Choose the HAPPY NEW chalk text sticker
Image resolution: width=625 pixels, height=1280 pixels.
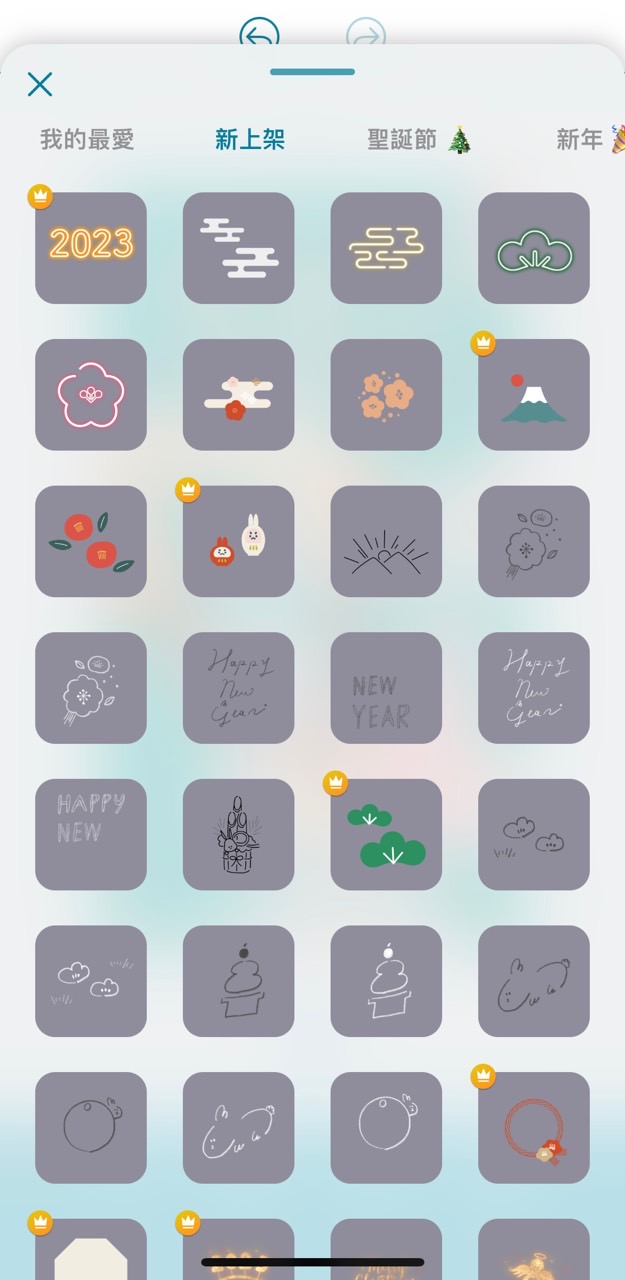pos(91,834)
